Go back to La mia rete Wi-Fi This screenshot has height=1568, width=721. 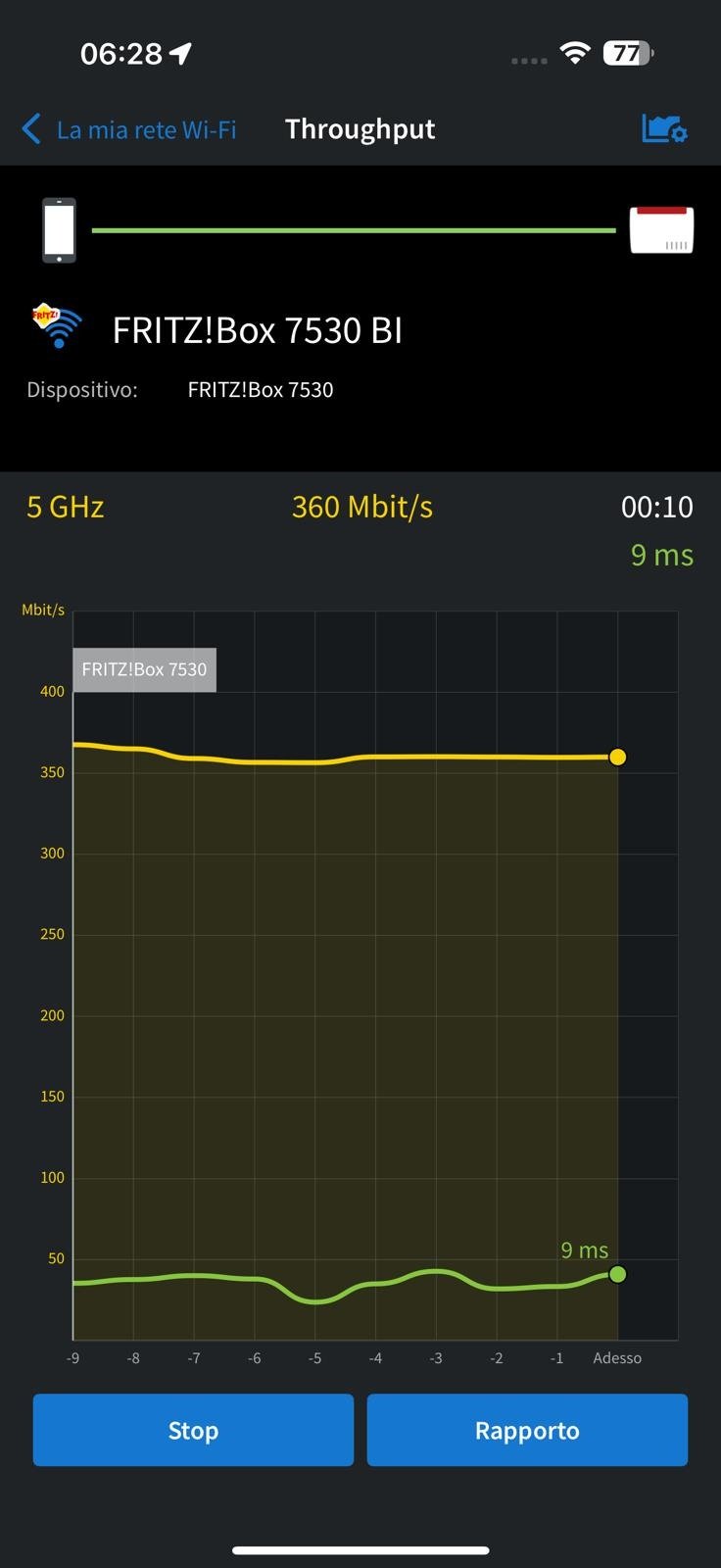pyautogui.click(x=128, y=129)
